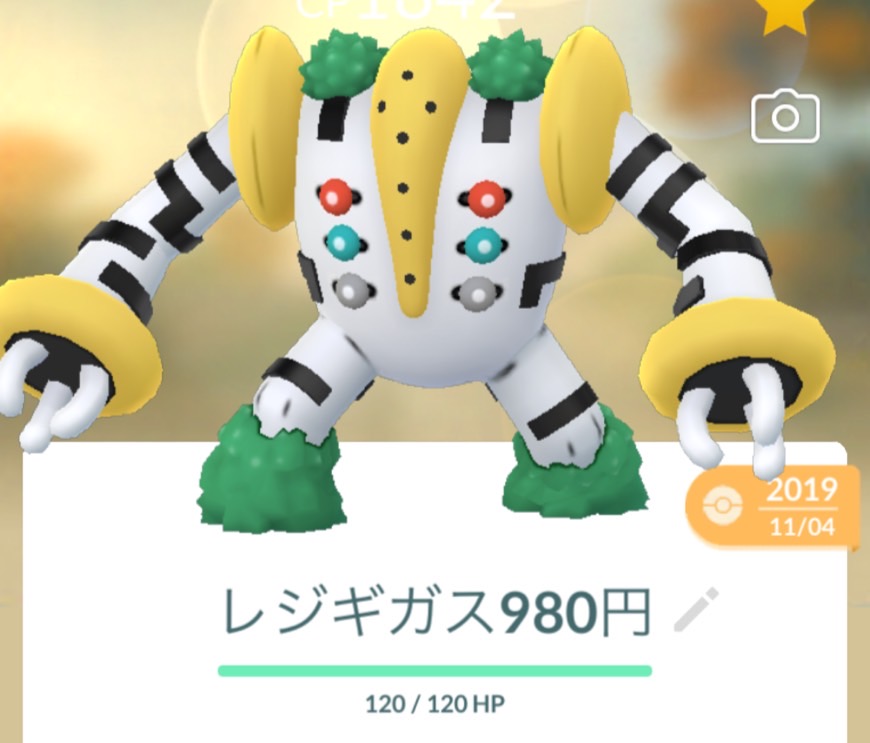Toggle the favorite star for this Pokémon
Image resolution: width=870 pixels, height=743 pixels.
pyautogui.click(x=787, y=14)
